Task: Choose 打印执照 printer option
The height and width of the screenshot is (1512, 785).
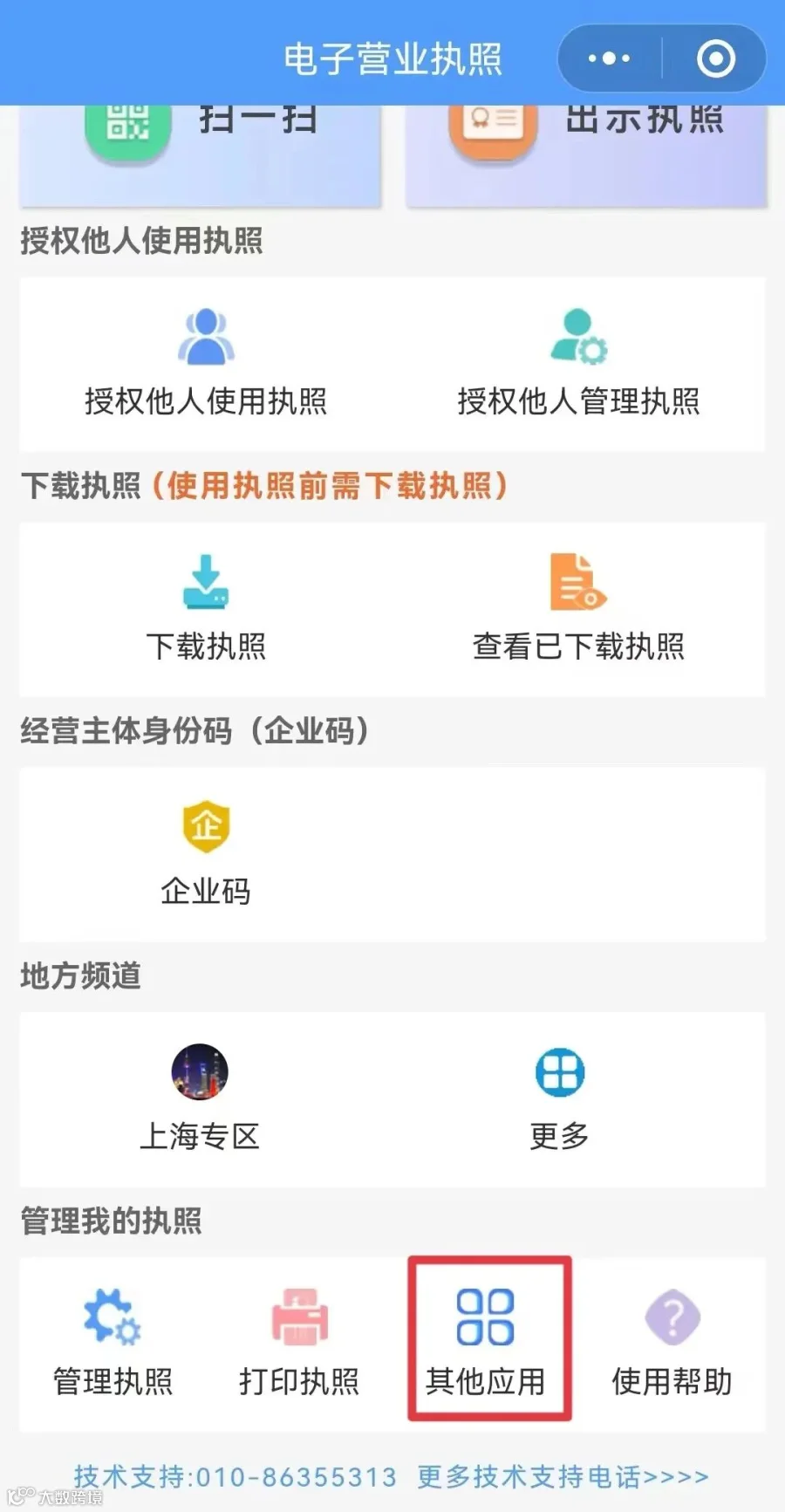Action: pyautogui.click(x=299, y=1344)
